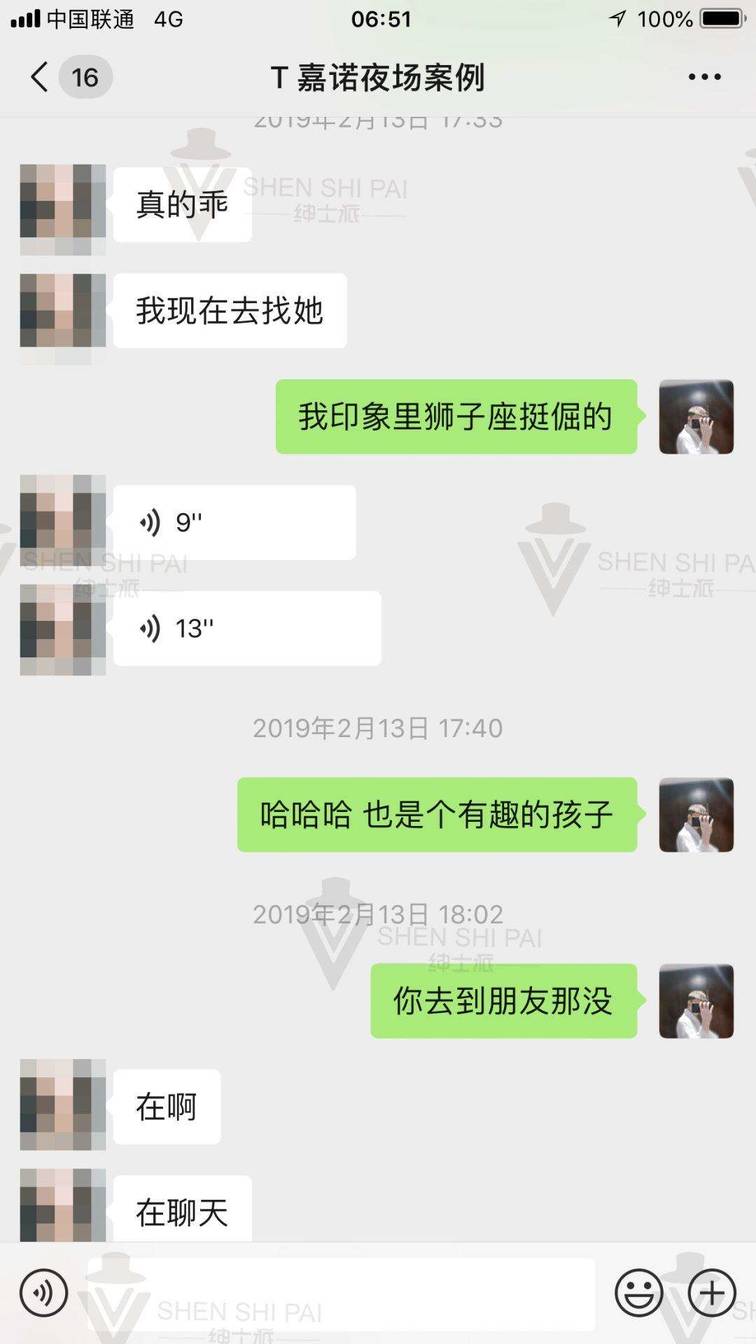Viewport: 756px width, 1344px height.
Task: Open the emoji sticker panel
Action: [638, 1293]
